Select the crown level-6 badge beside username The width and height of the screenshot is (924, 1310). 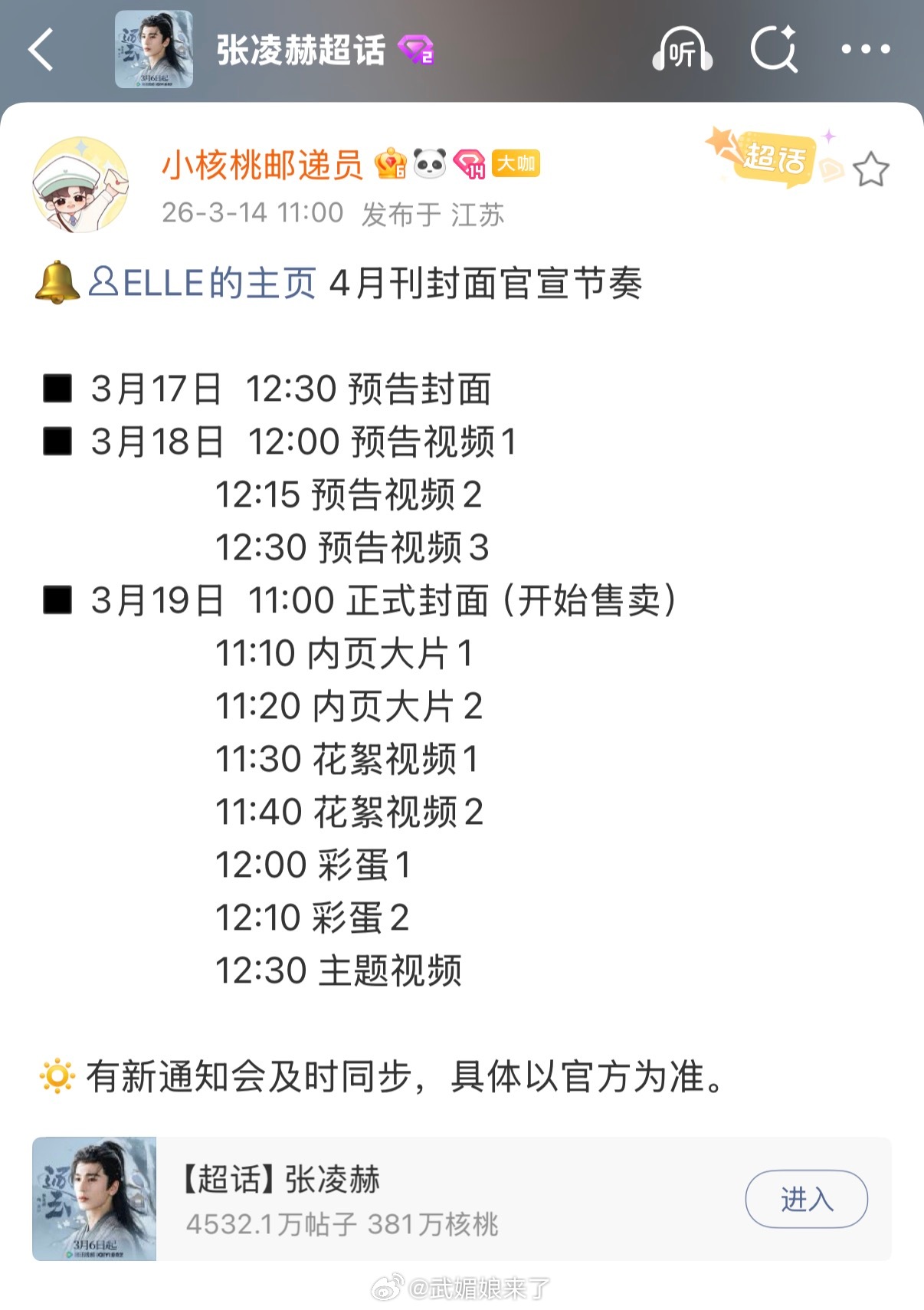pyautogui.click(x=392, y=163)
